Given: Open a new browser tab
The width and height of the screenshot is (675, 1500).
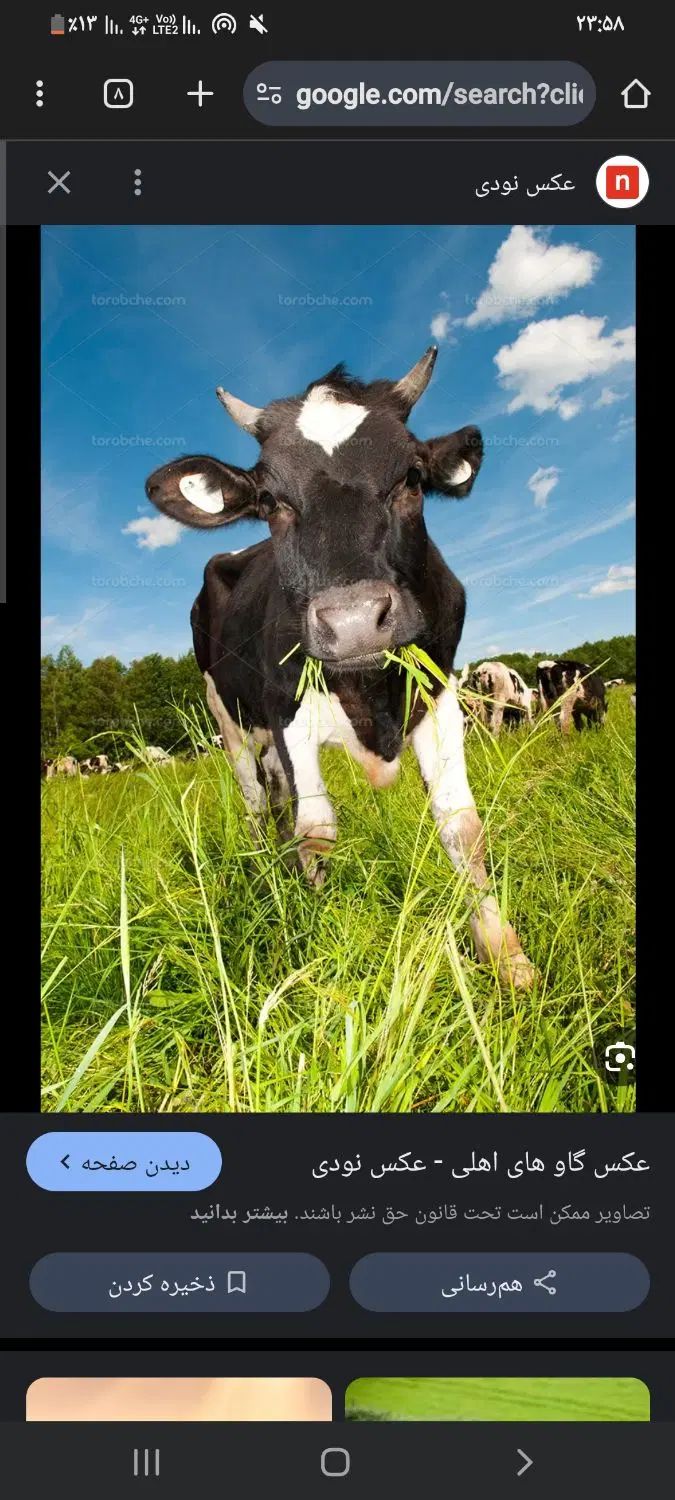Looking at the screenshot, I should click(200, 94).
